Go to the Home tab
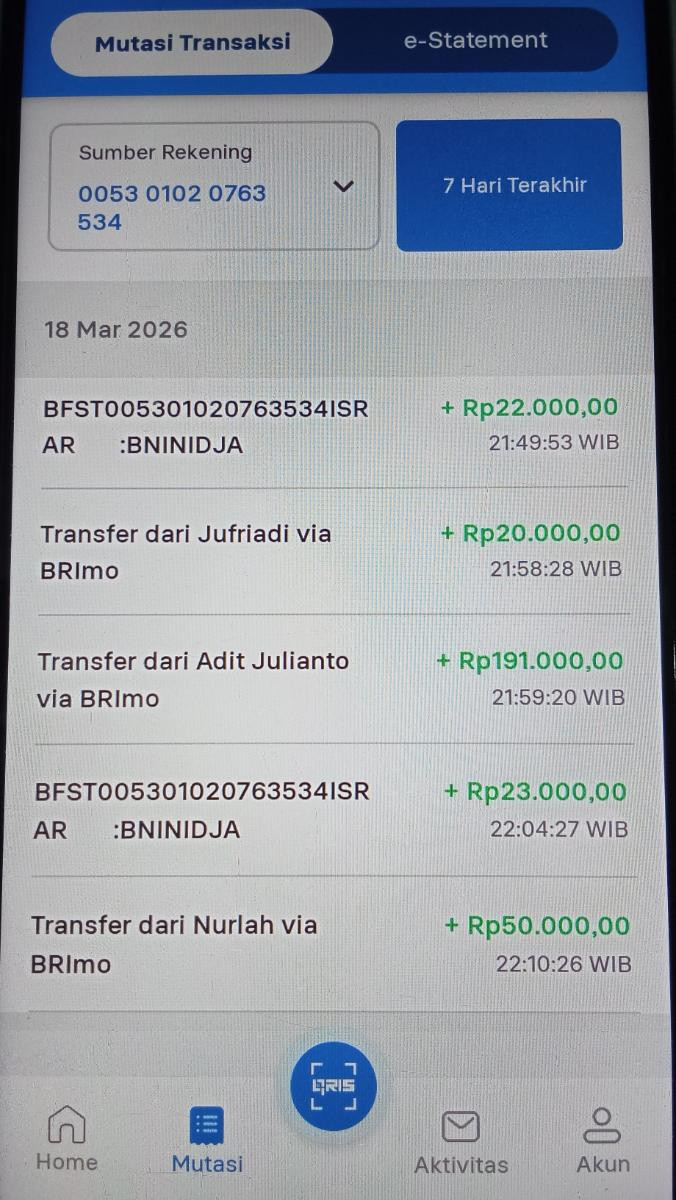This screenshot has width=676, height=1200. tap(67, 1138)
